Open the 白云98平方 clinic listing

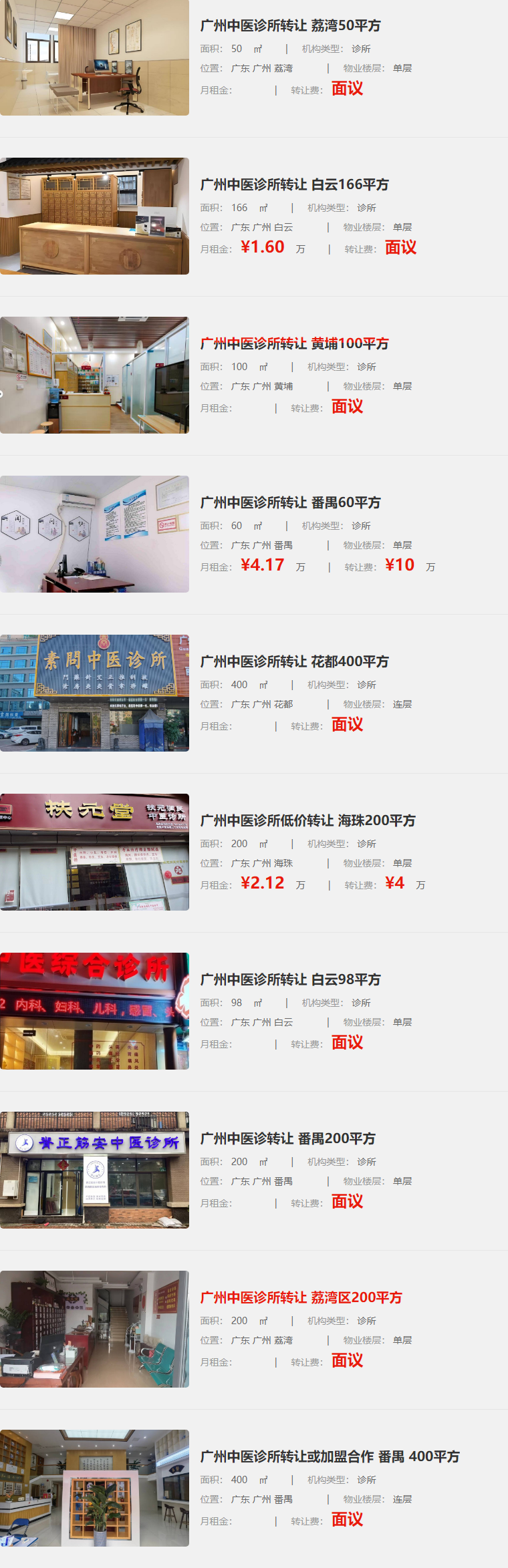pyautogui.click(x=290, y=979)
